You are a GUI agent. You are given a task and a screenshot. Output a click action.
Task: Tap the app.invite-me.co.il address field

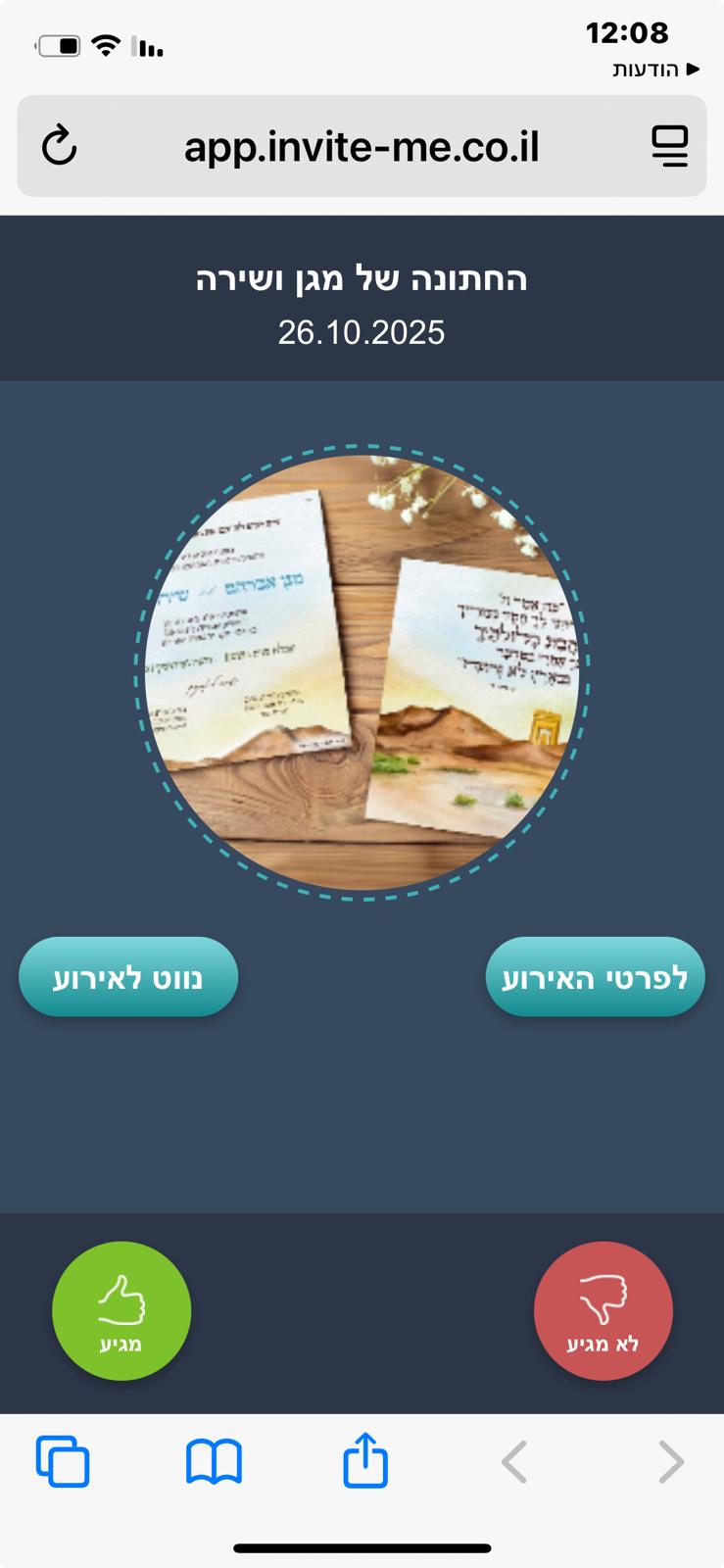click(x=362, y=146)
